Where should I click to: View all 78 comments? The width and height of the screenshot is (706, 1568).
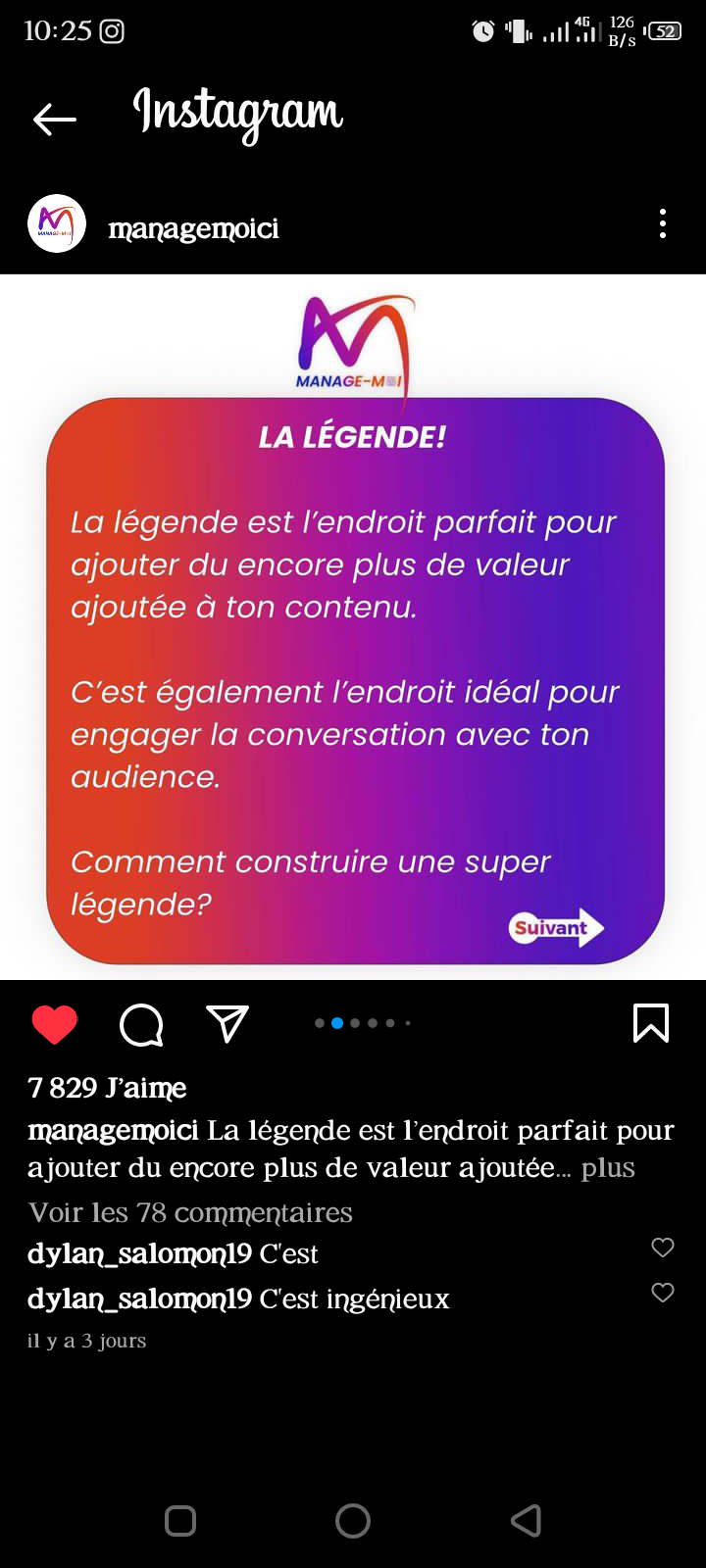pos(190,1212)
